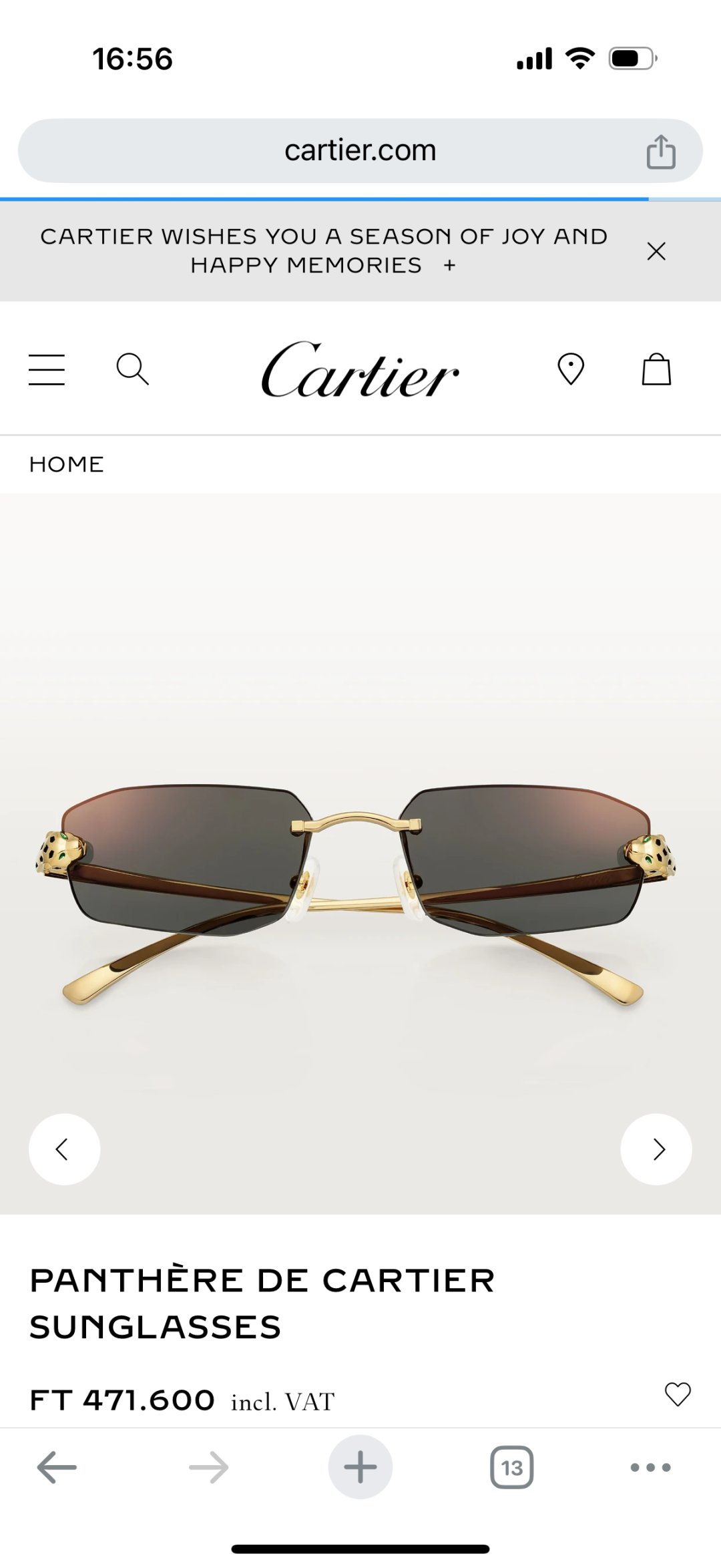The height and width of the screenshot is (1568, 721).
Task: Go forward in browser history
Action: point(209,1467)
